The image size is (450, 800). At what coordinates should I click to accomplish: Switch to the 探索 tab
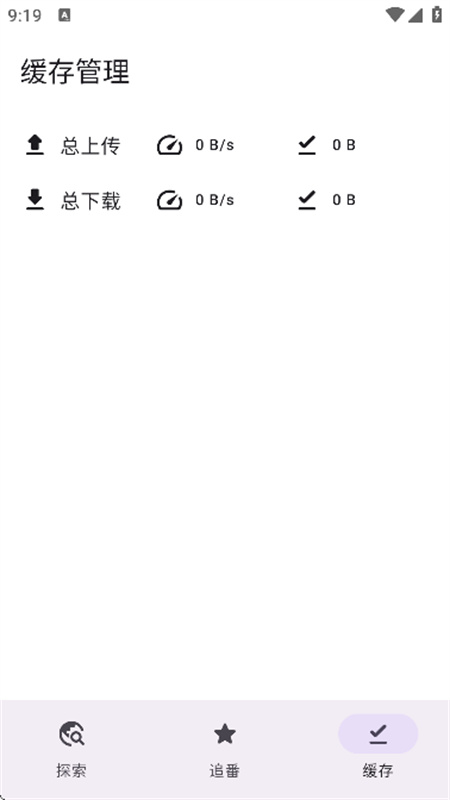pyautogui.click(x=71, y=748)
